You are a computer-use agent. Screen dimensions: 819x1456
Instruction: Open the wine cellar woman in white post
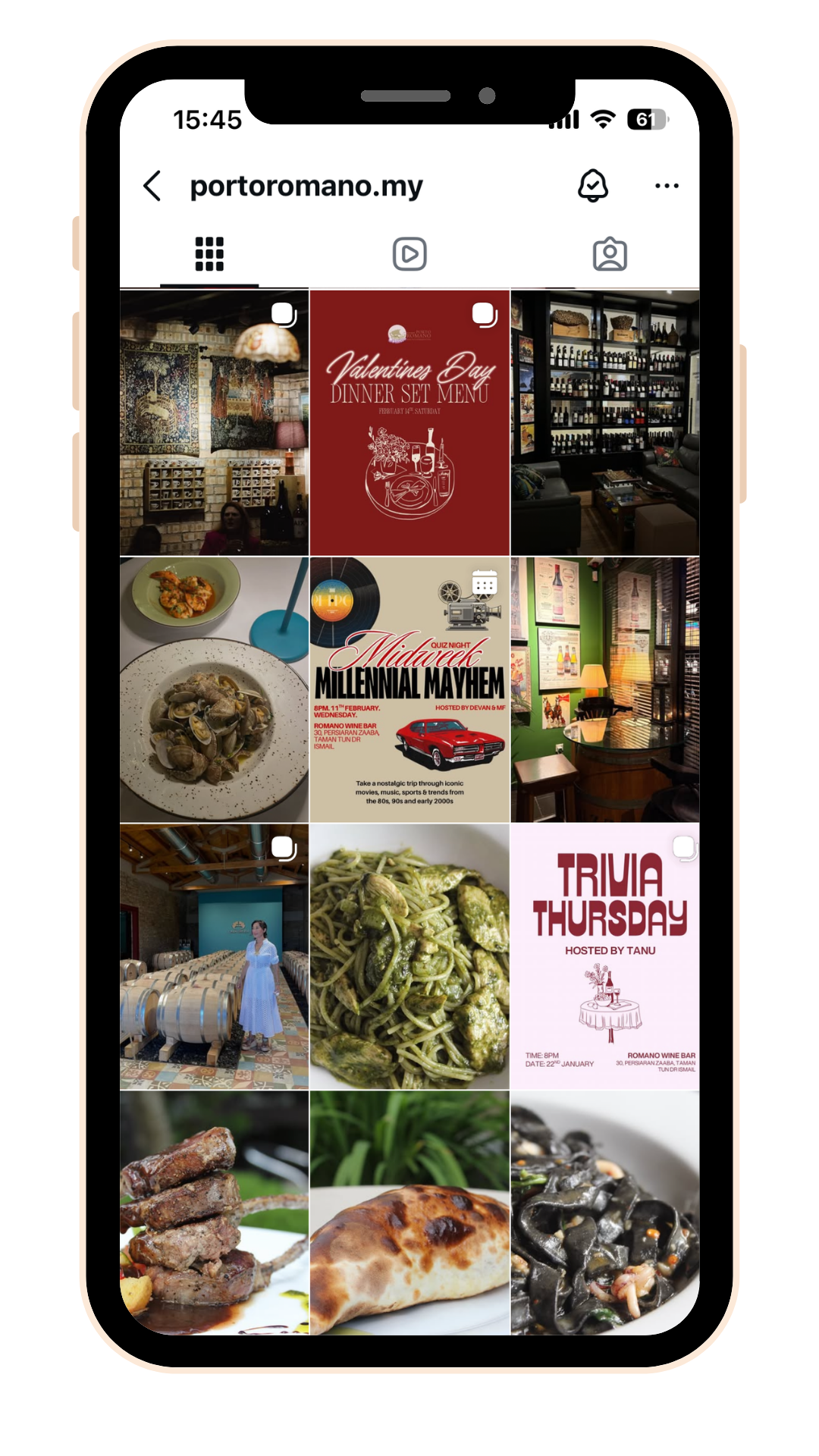point(214,957)
